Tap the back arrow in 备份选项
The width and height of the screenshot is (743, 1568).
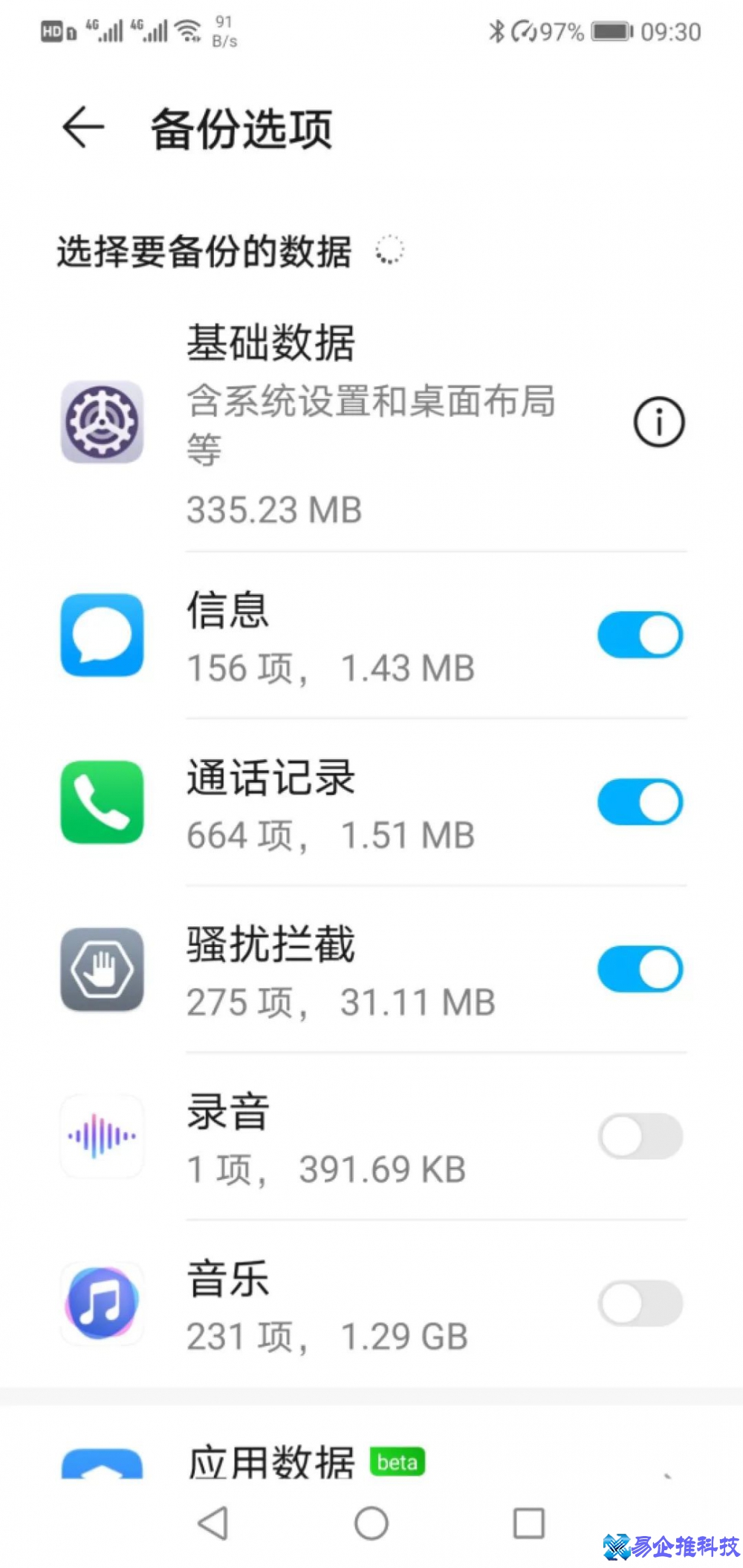(82, 128)
